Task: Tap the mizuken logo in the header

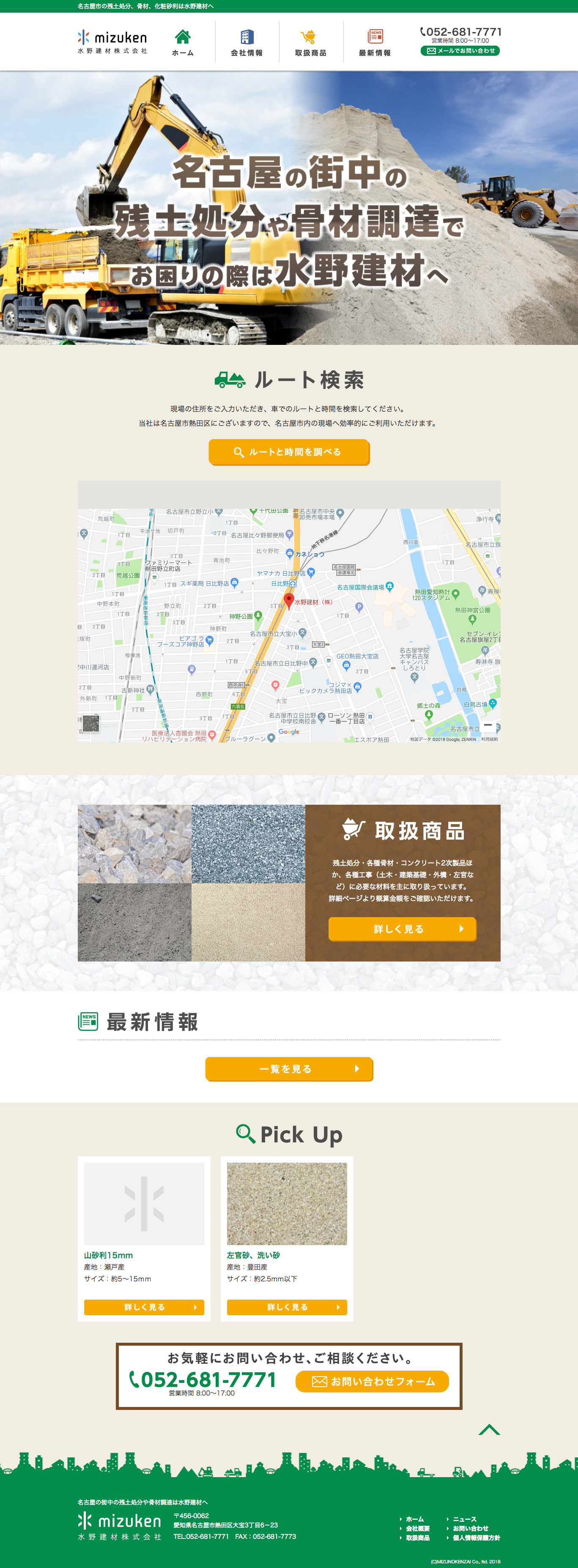Action: [112, 41]
